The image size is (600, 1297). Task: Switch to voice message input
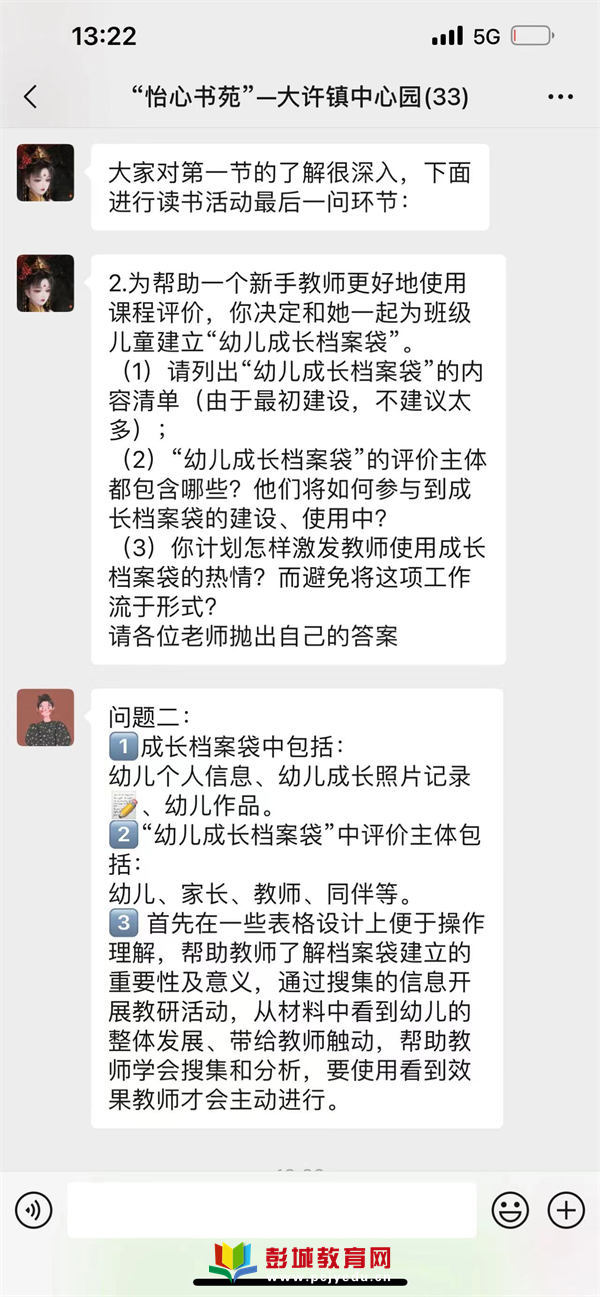tap(33, 1210)
